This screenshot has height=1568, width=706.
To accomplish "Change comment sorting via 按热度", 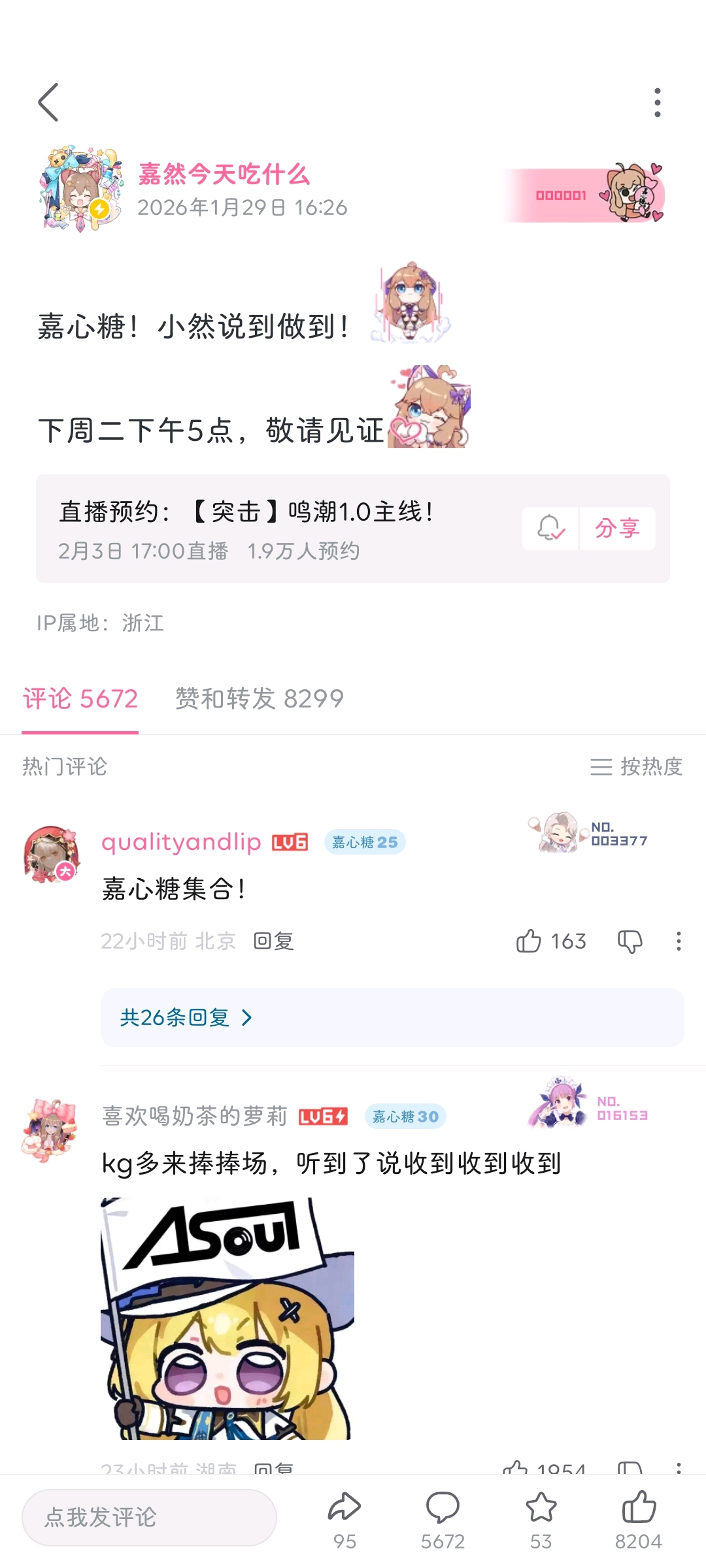I will (636, 766).
